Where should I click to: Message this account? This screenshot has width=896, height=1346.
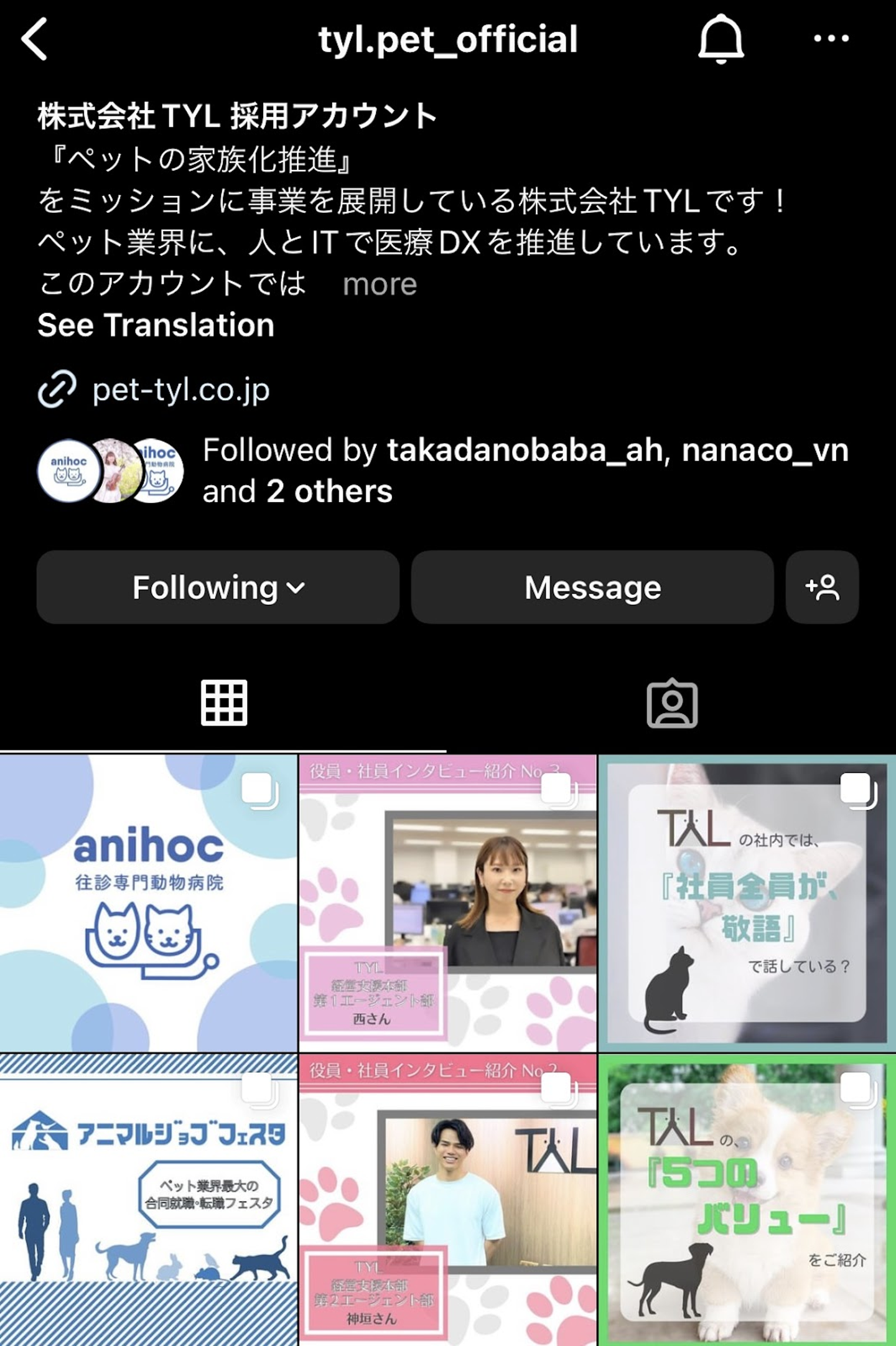coord(592,587)
